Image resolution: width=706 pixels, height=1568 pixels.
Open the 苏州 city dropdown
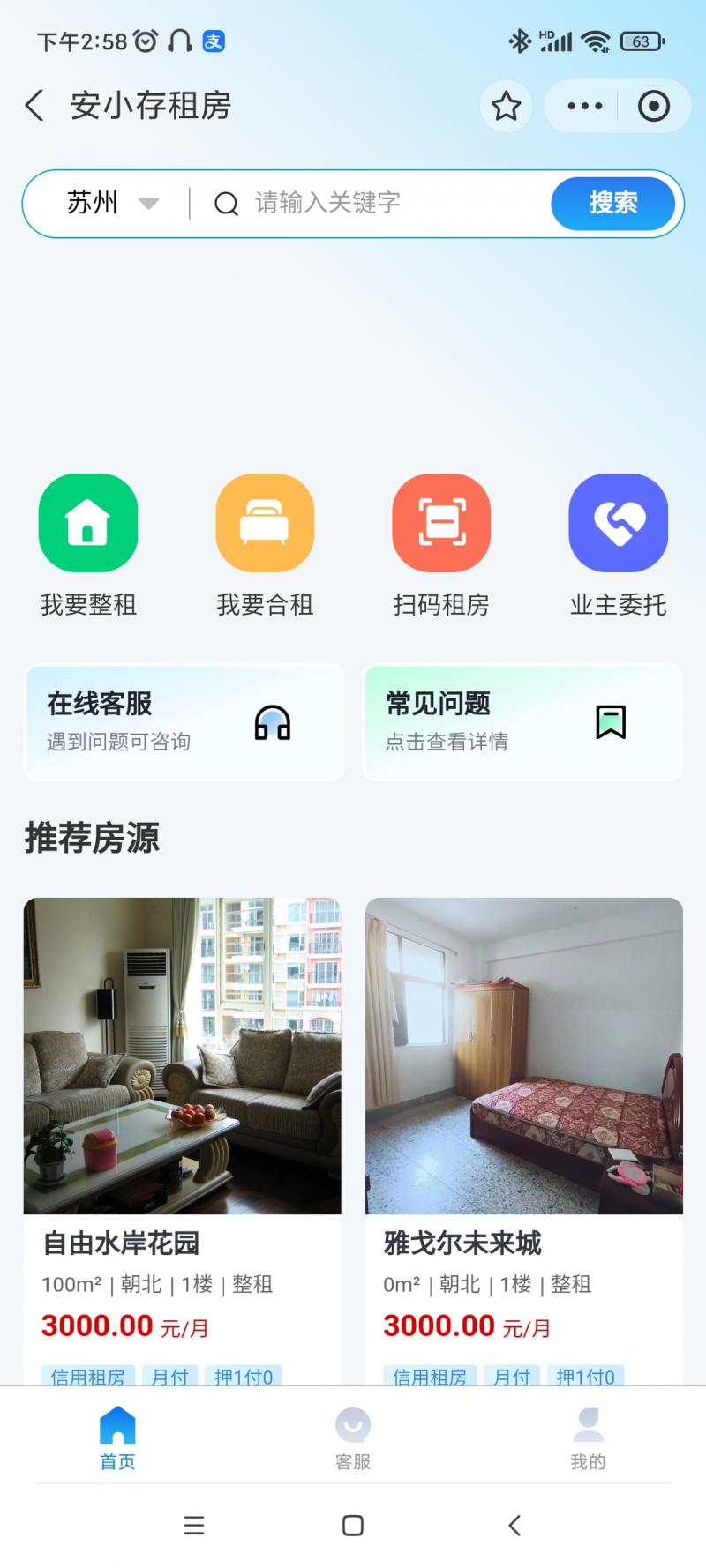(111, 203)
